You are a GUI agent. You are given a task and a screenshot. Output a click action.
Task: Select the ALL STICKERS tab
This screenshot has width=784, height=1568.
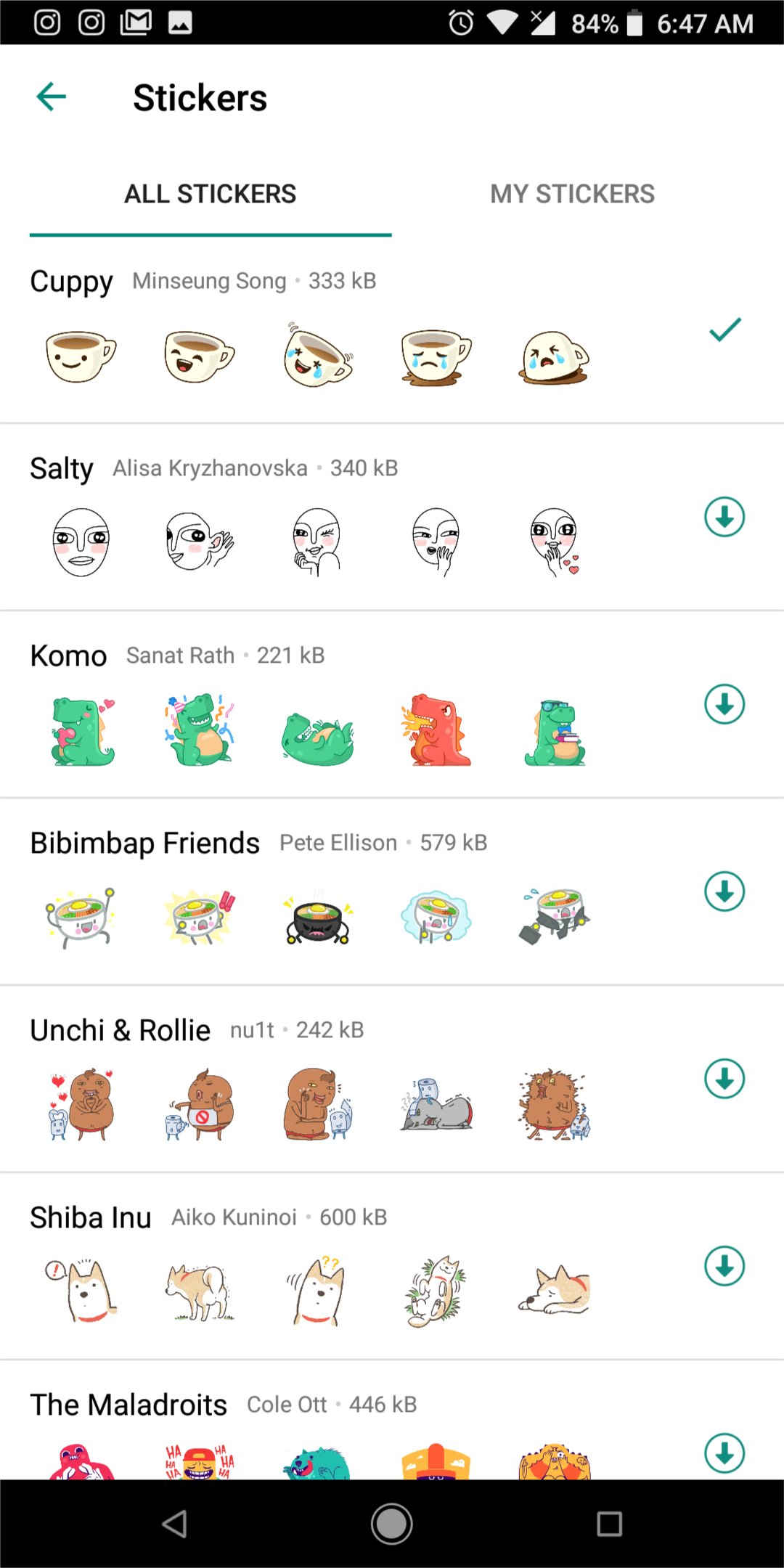tap(210, 193)
